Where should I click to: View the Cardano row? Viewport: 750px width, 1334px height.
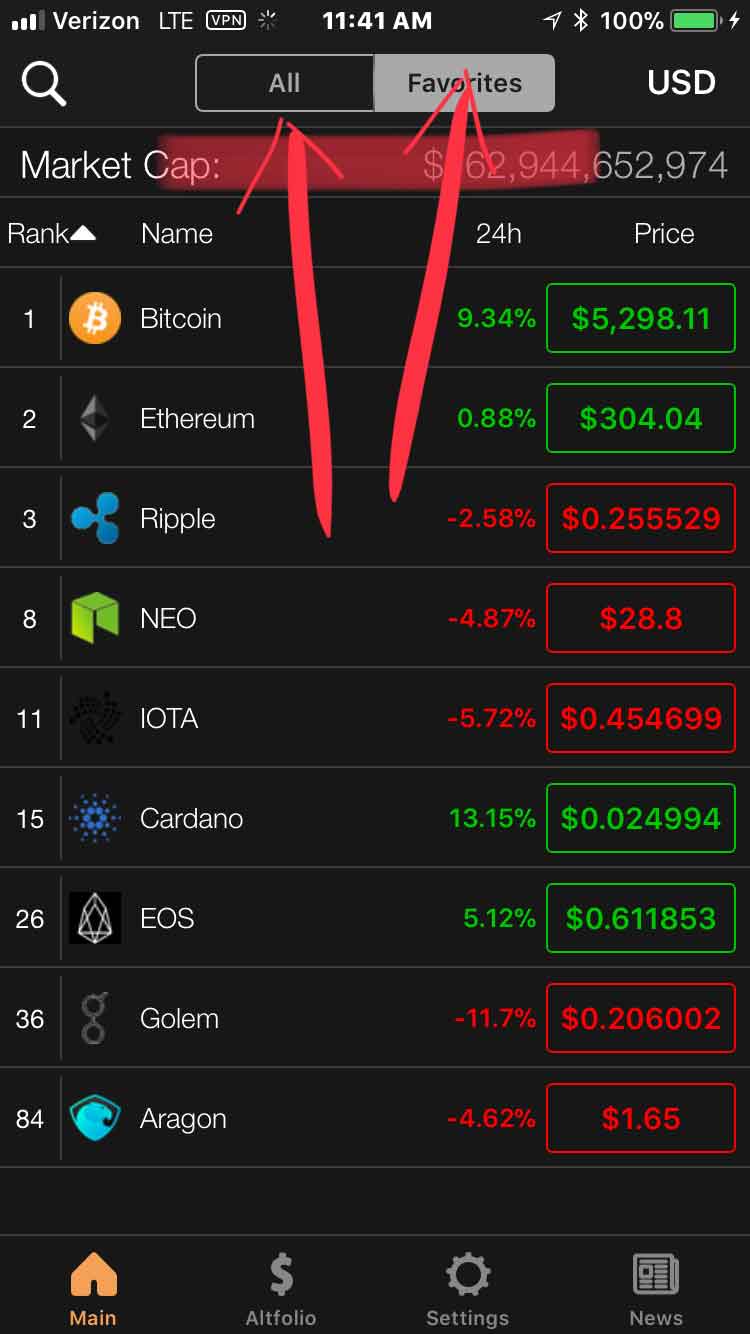pyautogui.click(x=375, y=818)
